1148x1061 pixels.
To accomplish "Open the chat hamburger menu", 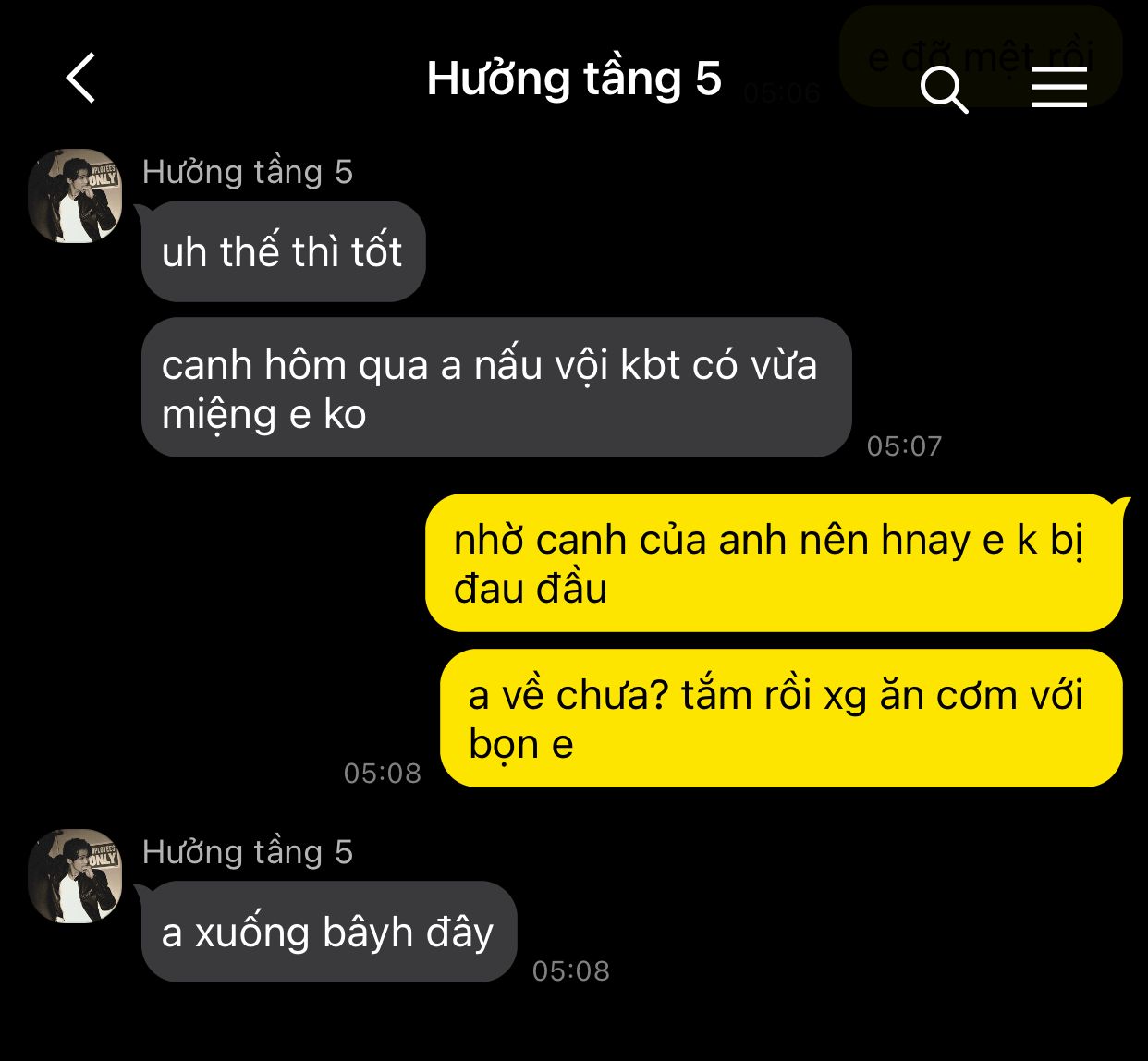I will 1058,87.
